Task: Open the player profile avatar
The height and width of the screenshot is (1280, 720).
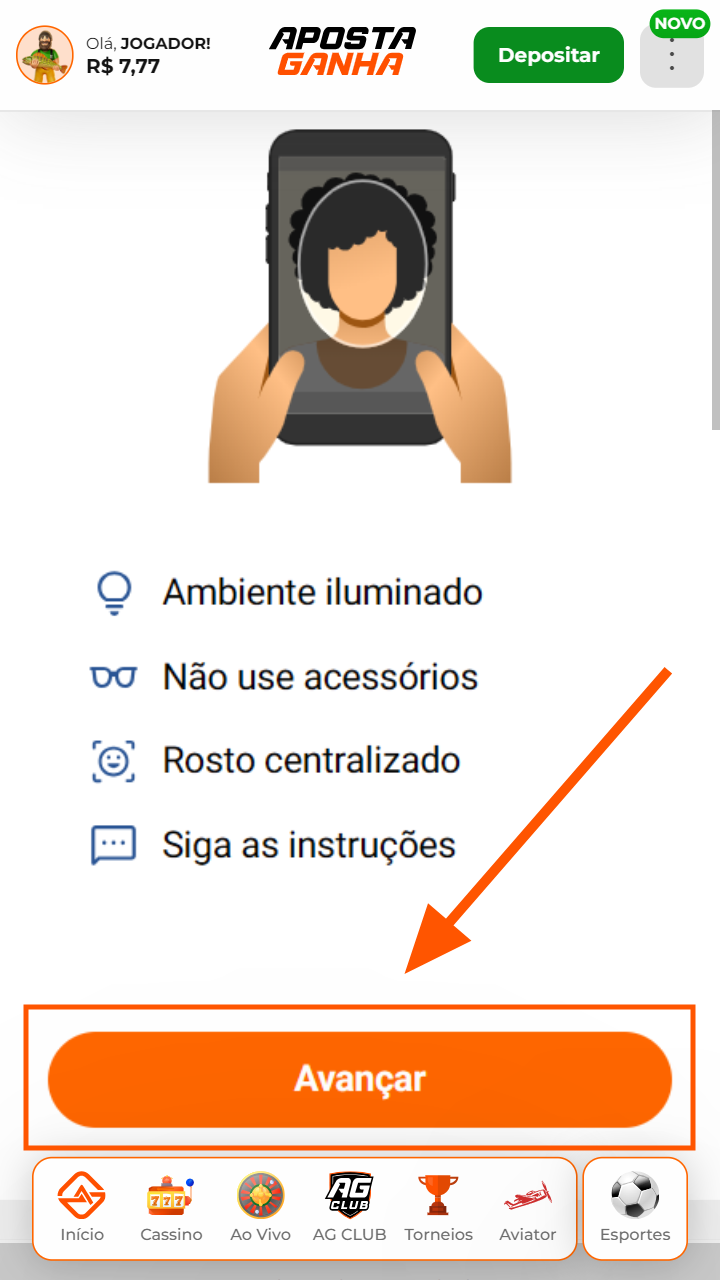Action: 45,55
